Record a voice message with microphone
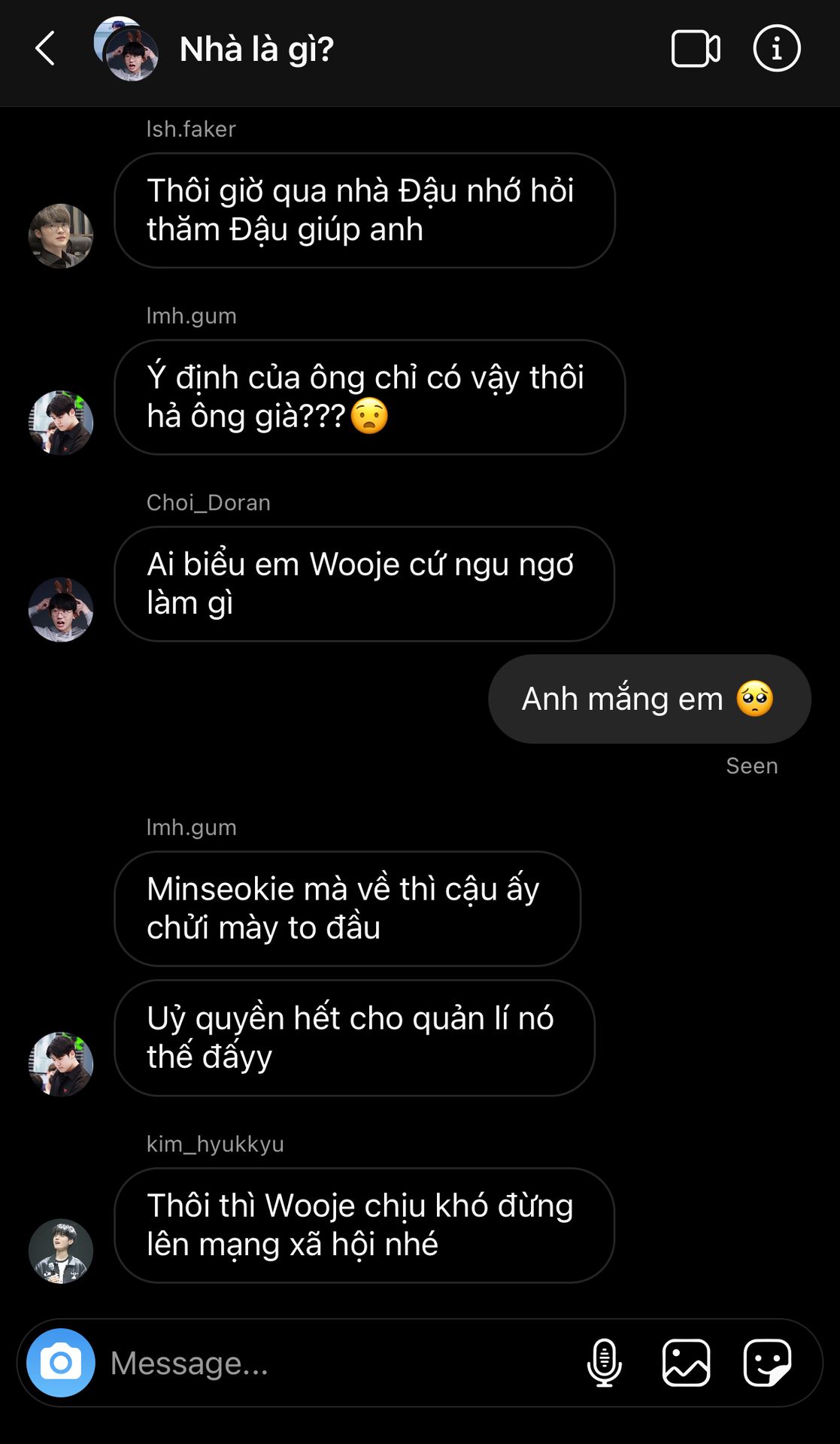 (x=604, y=1363)
